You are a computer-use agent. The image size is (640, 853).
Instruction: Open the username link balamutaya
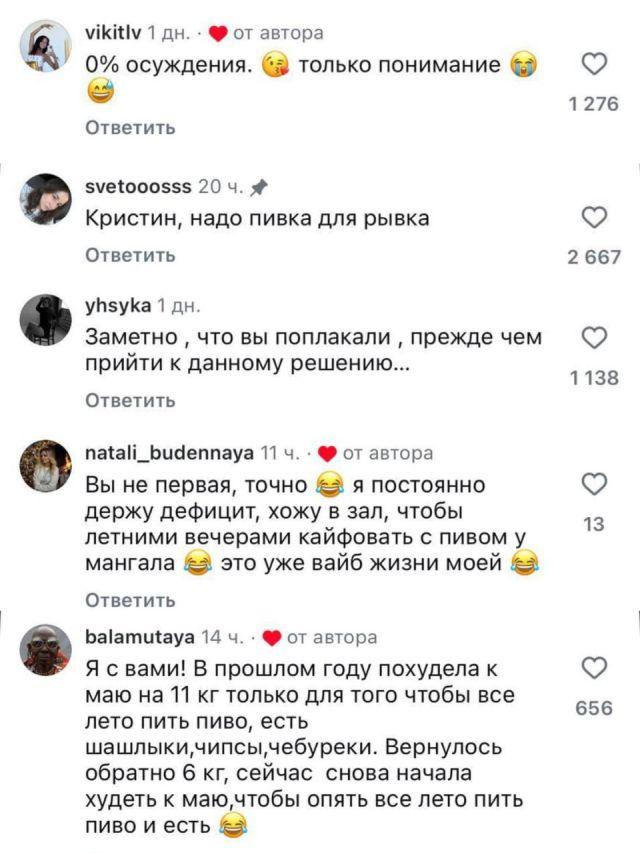click(140, 637)
